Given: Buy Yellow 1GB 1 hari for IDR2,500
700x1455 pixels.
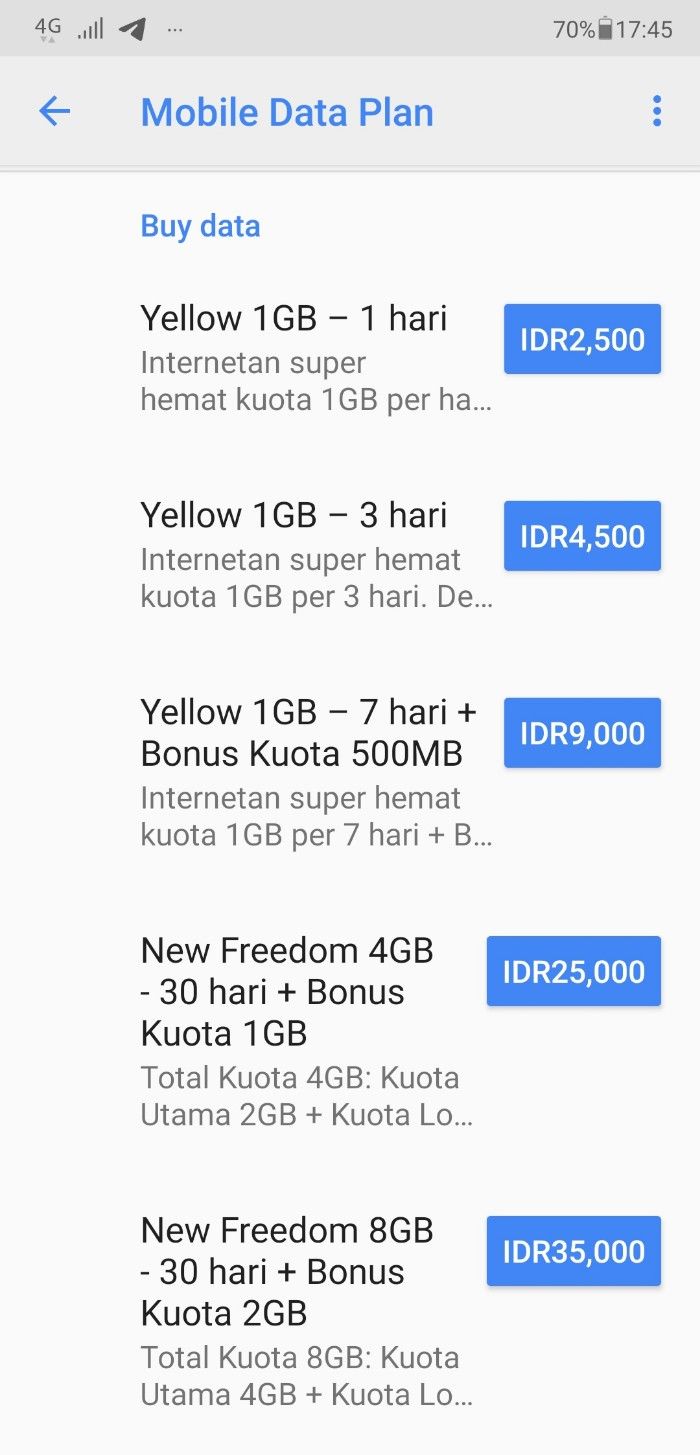Looking at the screenshot, I should point(582,339).
